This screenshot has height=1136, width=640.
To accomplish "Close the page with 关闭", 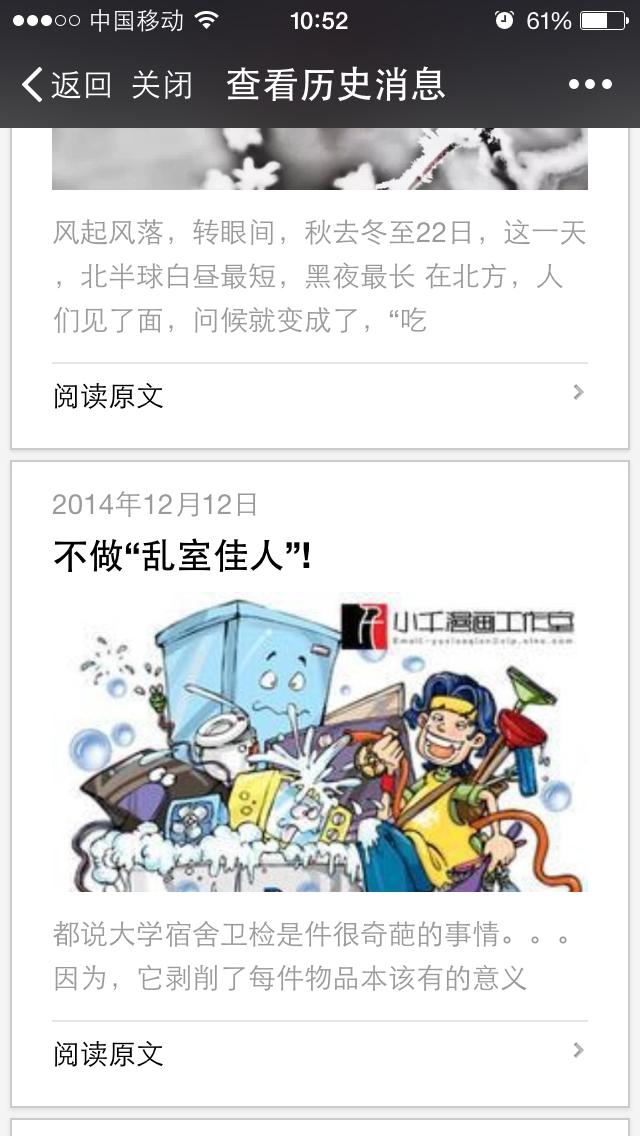I will (x=161, y=85).
